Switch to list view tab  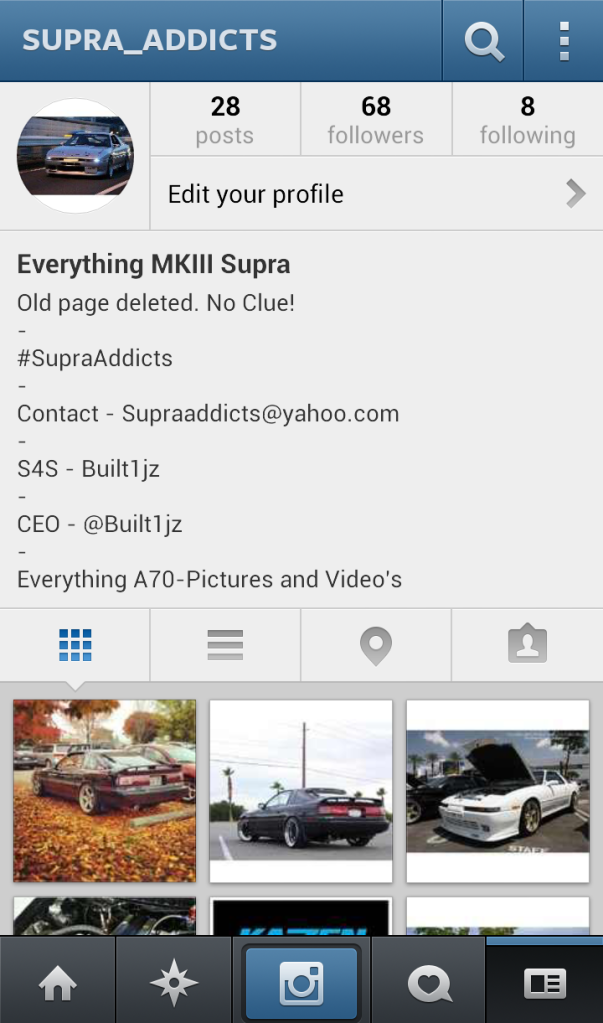click(225, 645)
